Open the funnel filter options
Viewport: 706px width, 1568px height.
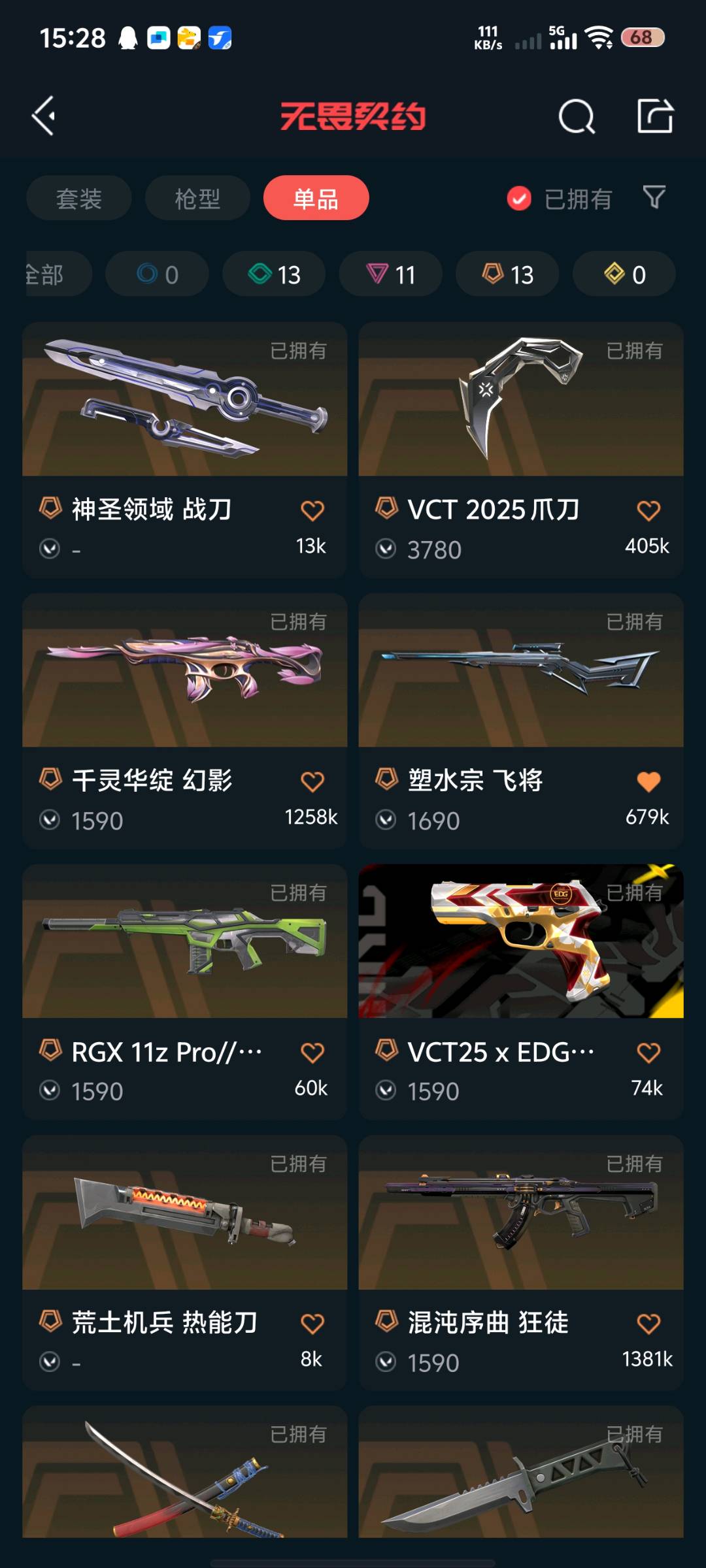click(654, 197)
